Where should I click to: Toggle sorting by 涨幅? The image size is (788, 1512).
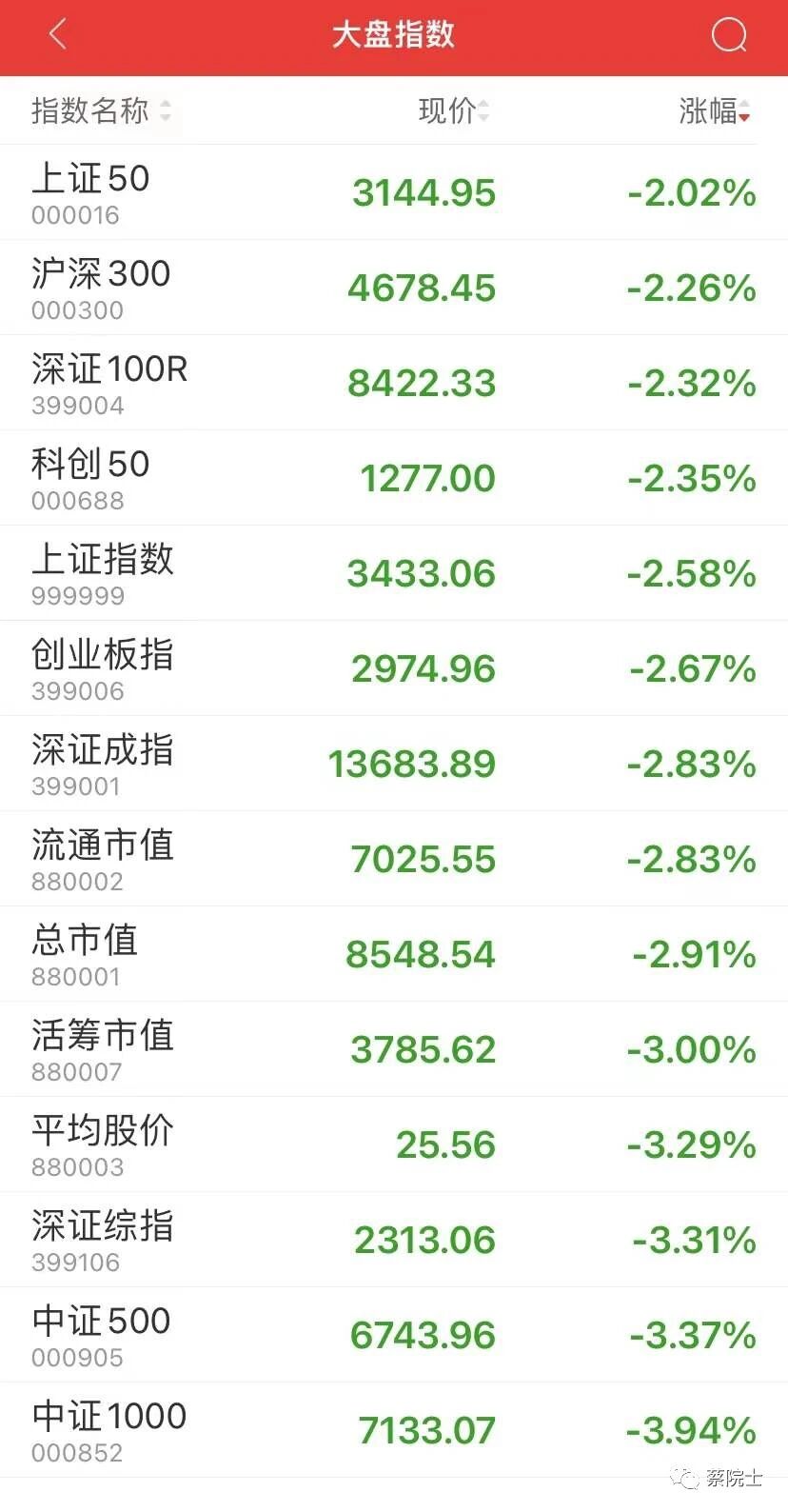(x=715, y=111)
